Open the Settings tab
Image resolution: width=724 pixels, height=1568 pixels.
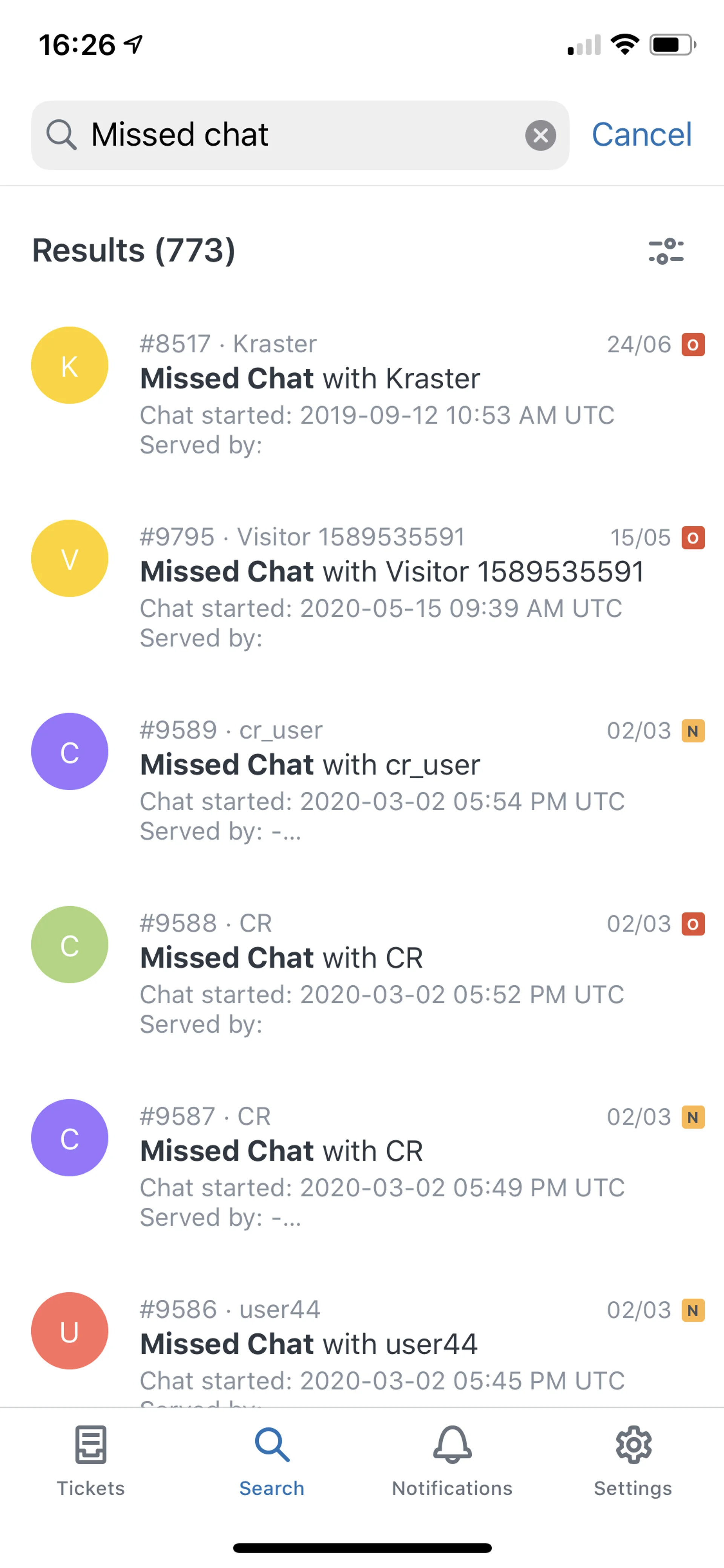tap(633, 1461)
